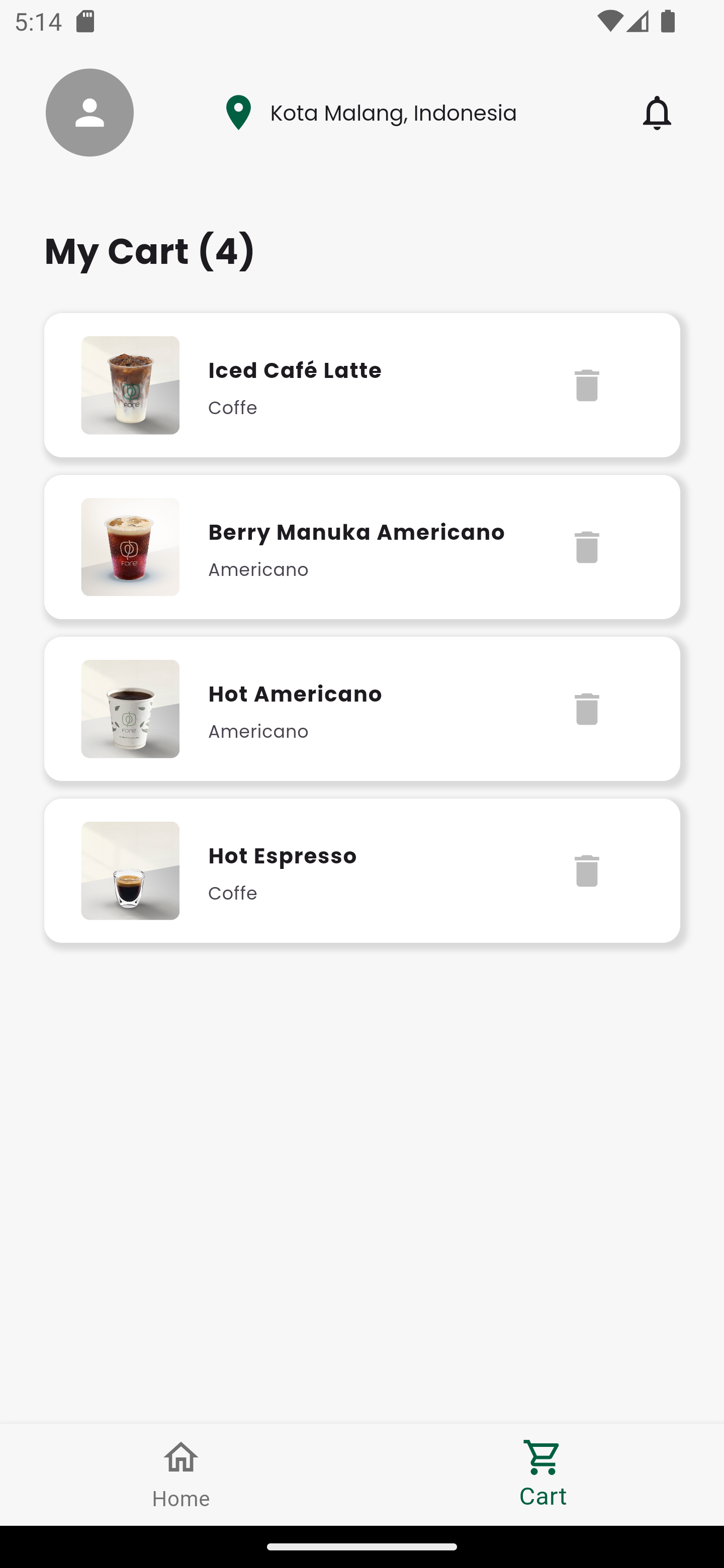
Task: Remove Berry Manuka Americano from cart
Action: [x=586, y=547]
